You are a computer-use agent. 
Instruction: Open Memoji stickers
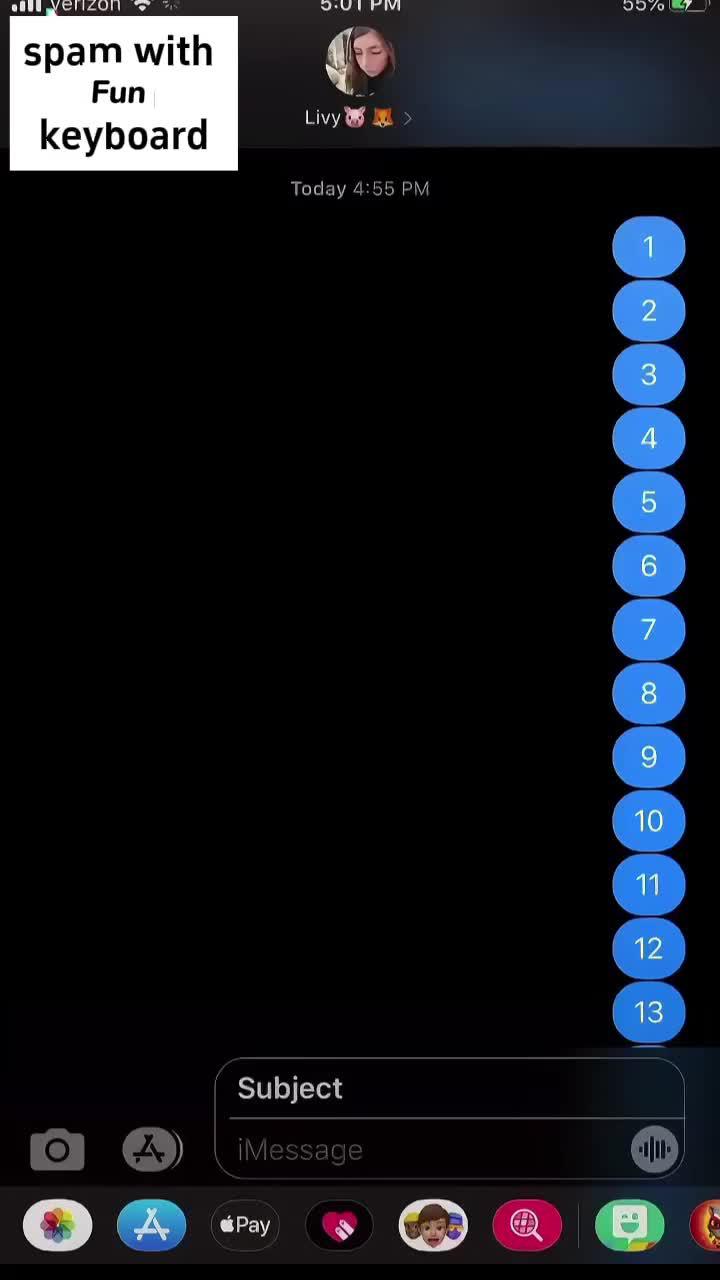[433, 1225]
